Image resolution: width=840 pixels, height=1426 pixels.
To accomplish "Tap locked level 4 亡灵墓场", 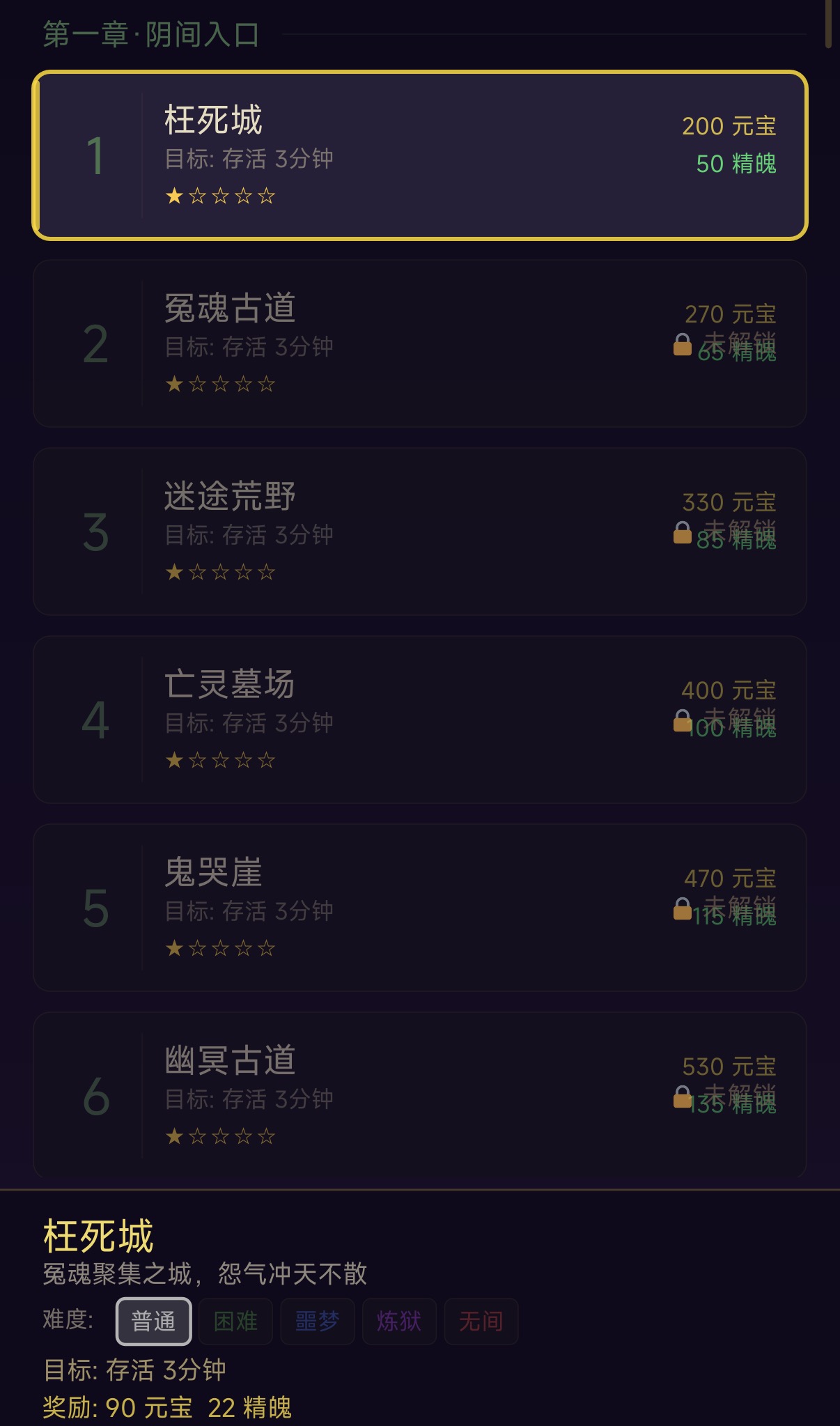I will pos(420,720).
